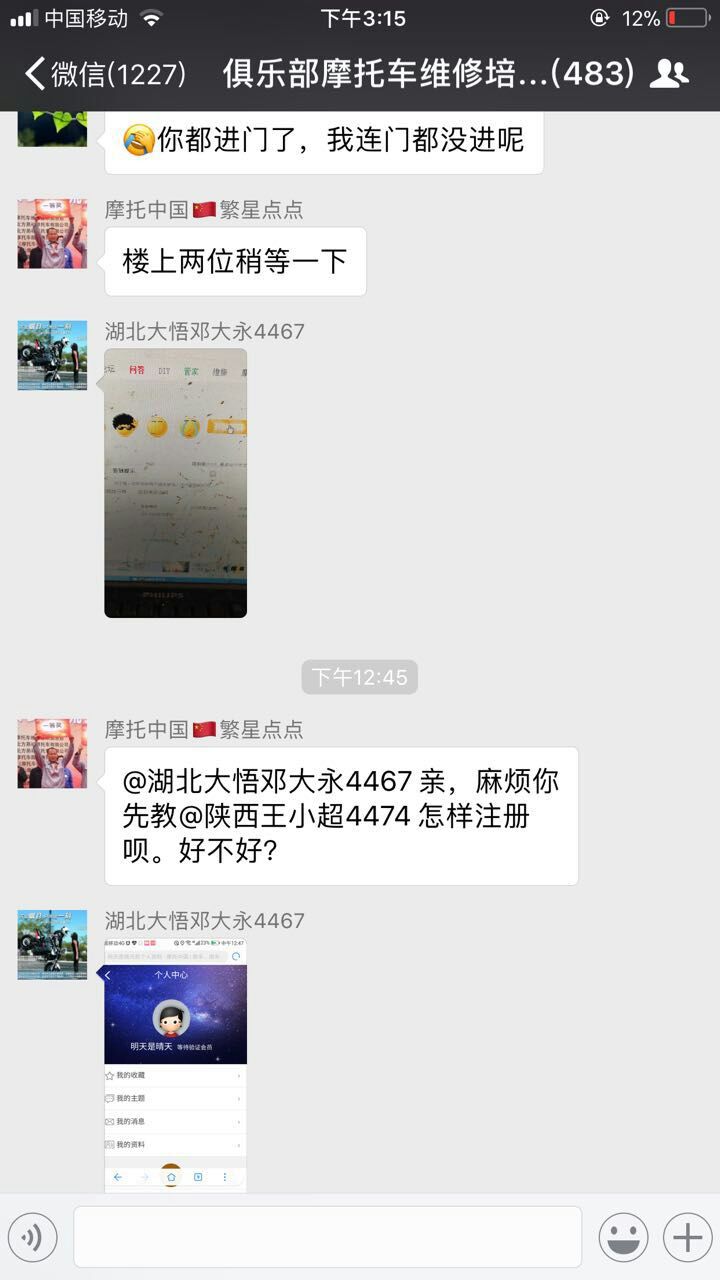Open the 个人中心 screenshot image message
This screenshot has height=1280, width=720.
click(176, 1064)
